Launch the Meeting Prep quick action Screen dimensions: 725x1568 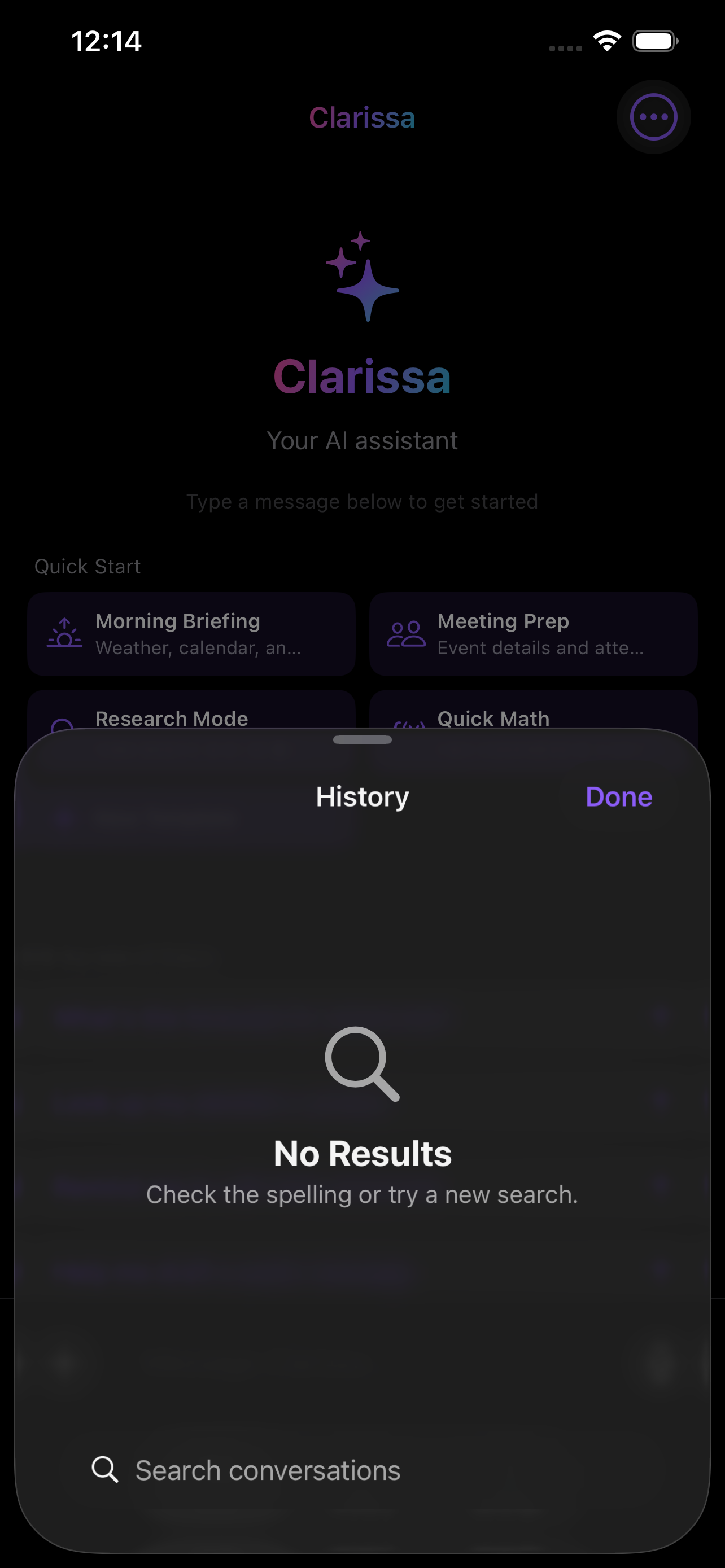point(532,633)
